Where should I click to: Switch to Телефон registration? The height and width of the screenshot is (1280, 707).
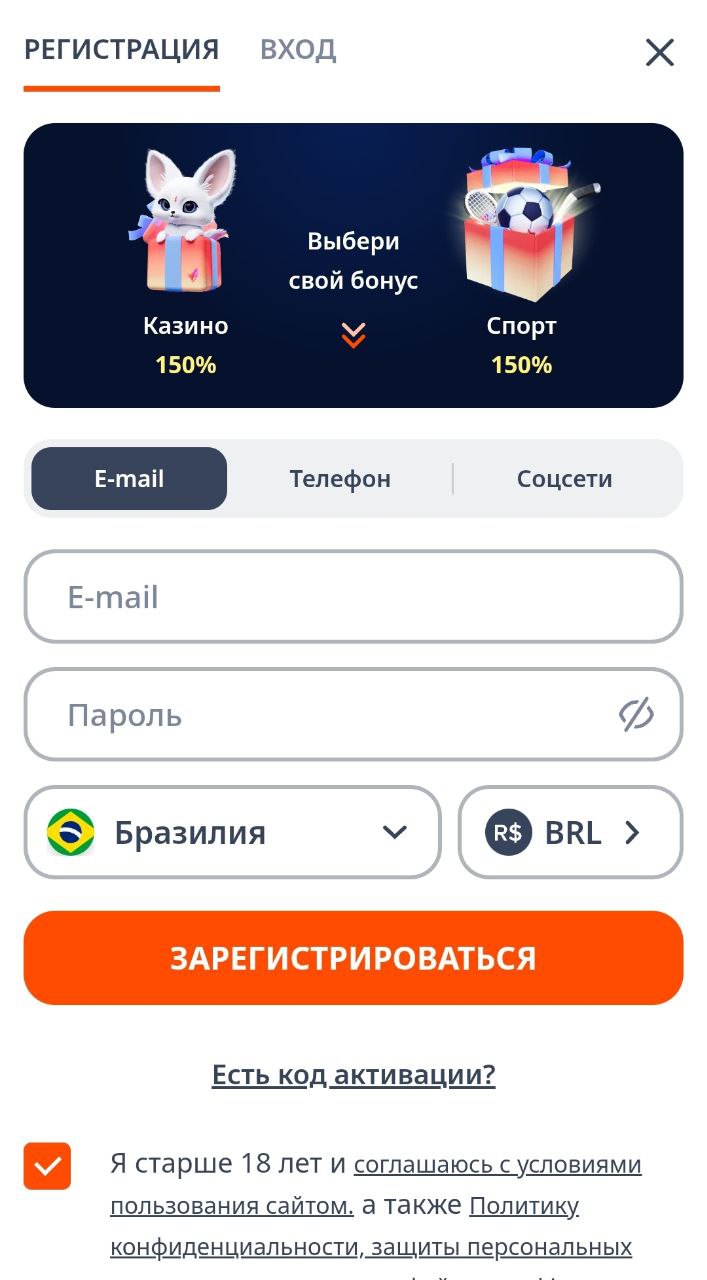pos(340,479)
